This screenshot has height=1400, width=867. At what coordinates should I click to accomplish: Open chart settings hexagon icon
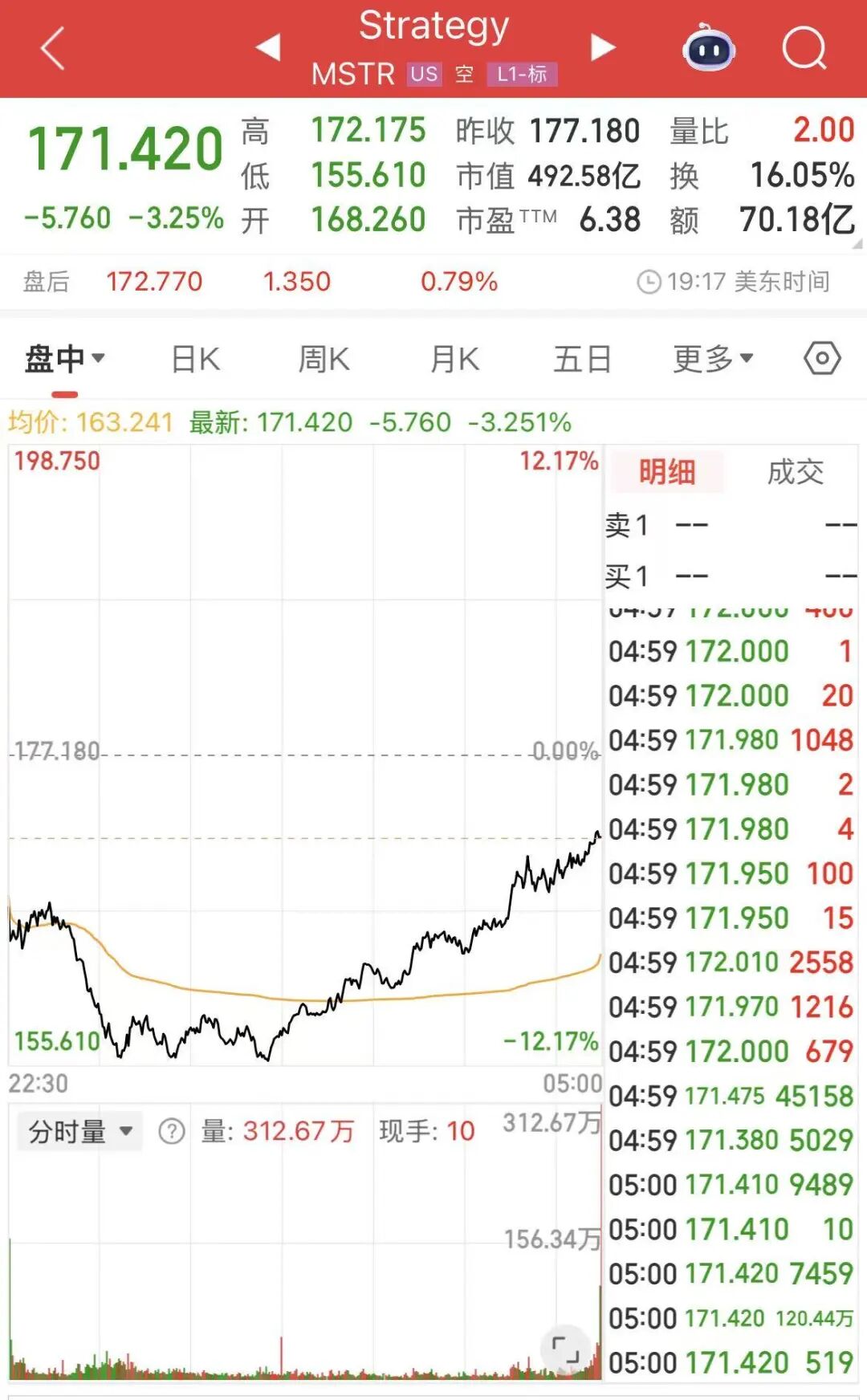click(x=822, y=358)
